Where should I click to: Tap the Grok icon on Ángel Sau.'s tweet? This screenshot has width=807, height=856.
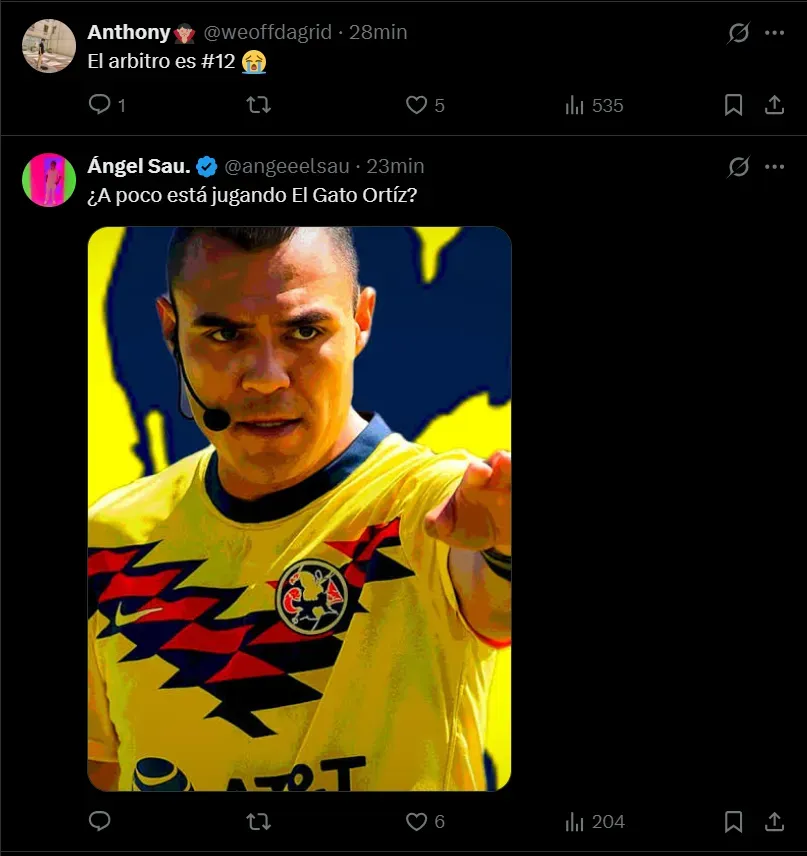point(738,167)
